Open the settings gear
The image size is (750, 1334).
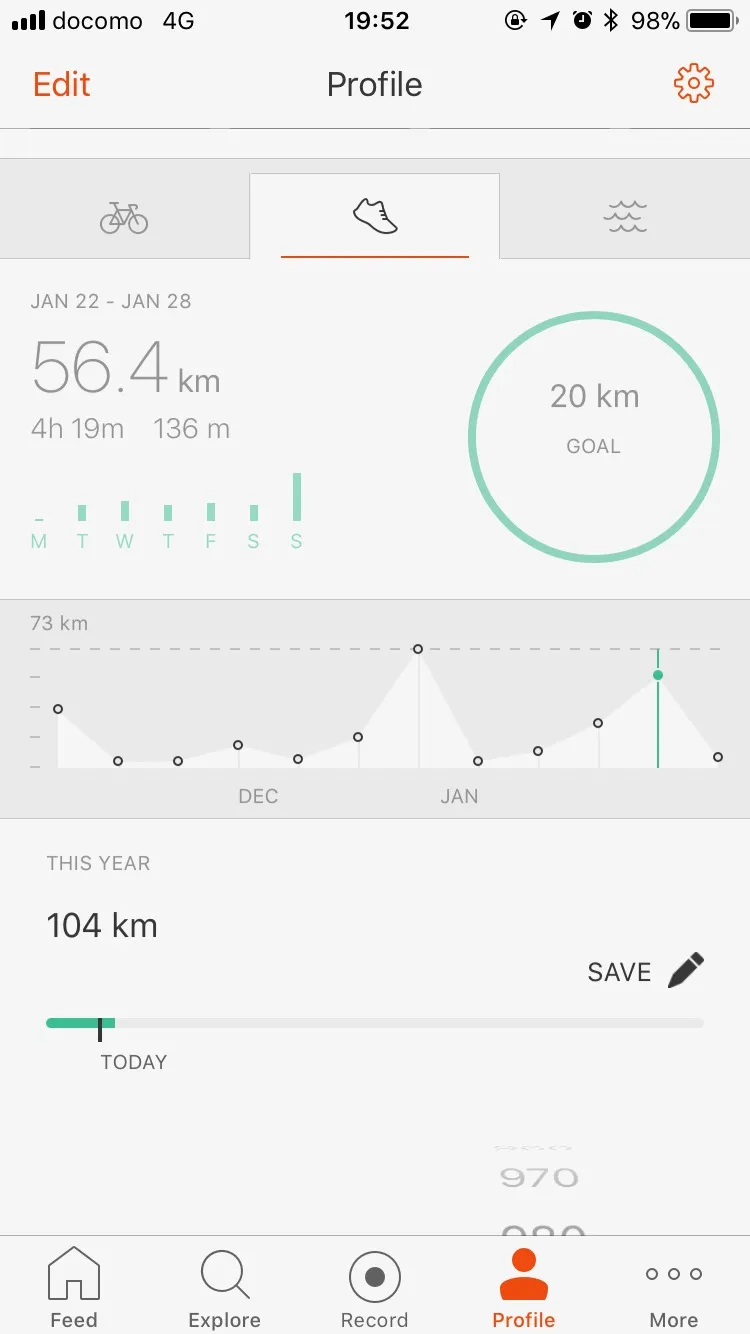tap(693, 84)
